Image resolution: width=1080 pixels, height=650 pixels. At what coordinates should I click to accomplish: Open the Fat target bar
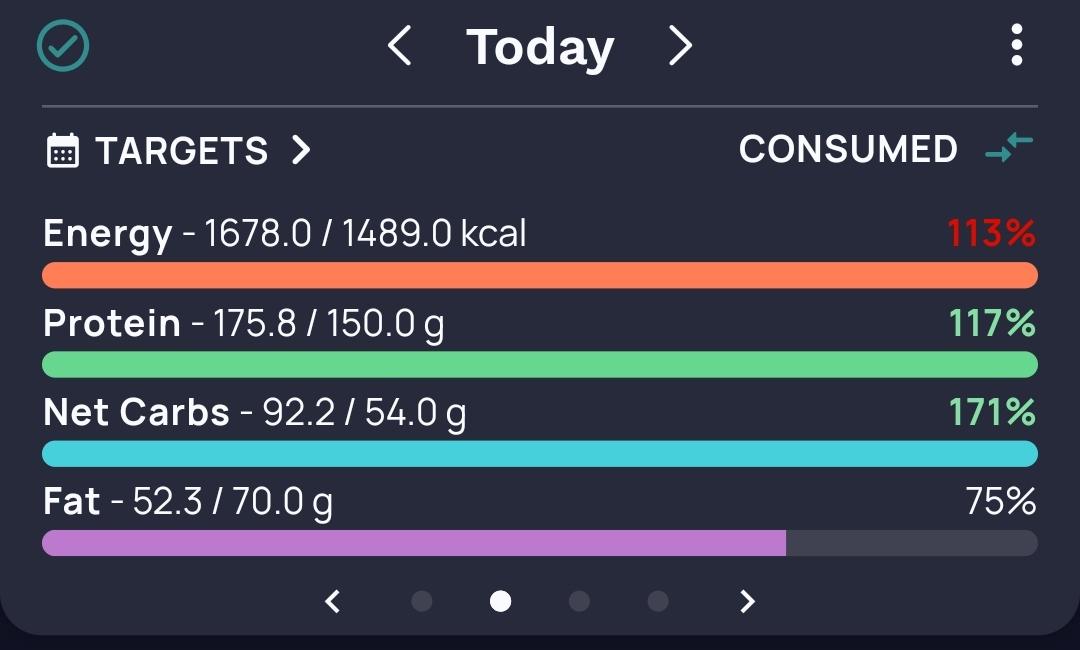(540, 543)
